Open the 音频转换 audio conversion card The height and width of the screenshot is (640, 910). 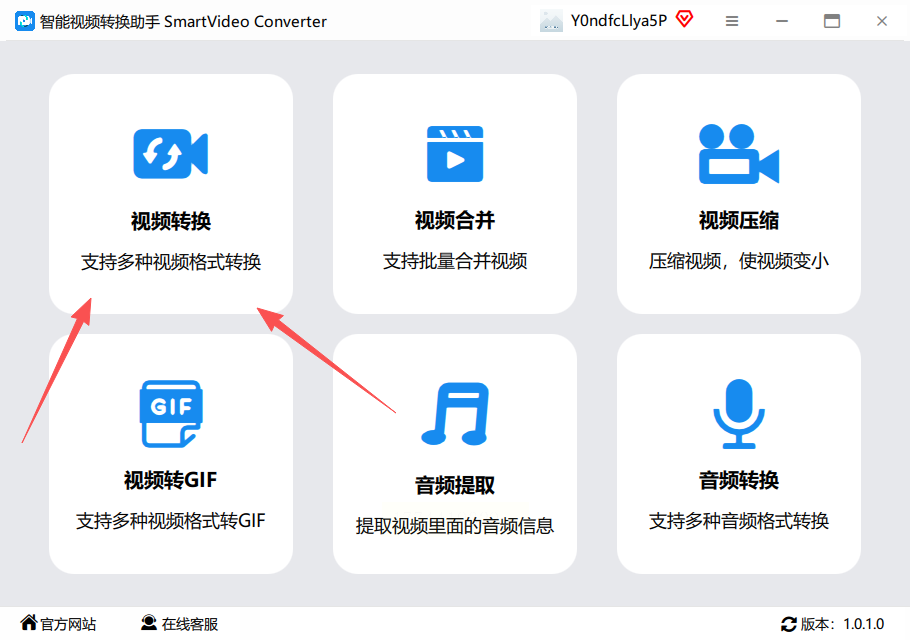(738, 453)
